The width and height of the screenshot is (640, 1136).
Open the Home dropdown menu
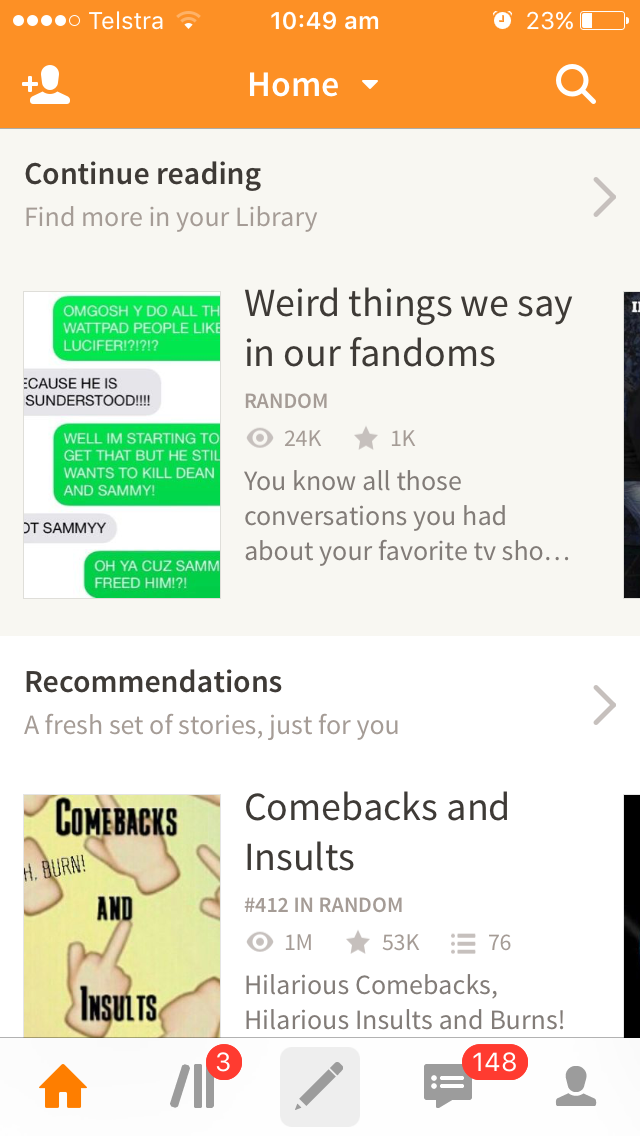click(x=313, y=85)
